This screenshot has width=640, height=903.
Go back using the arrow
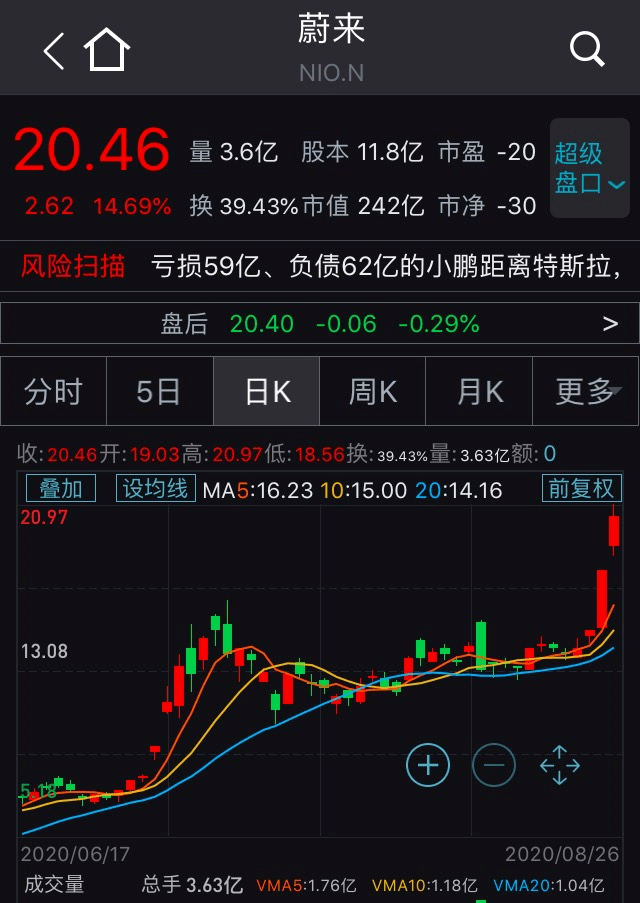[54, 50]
